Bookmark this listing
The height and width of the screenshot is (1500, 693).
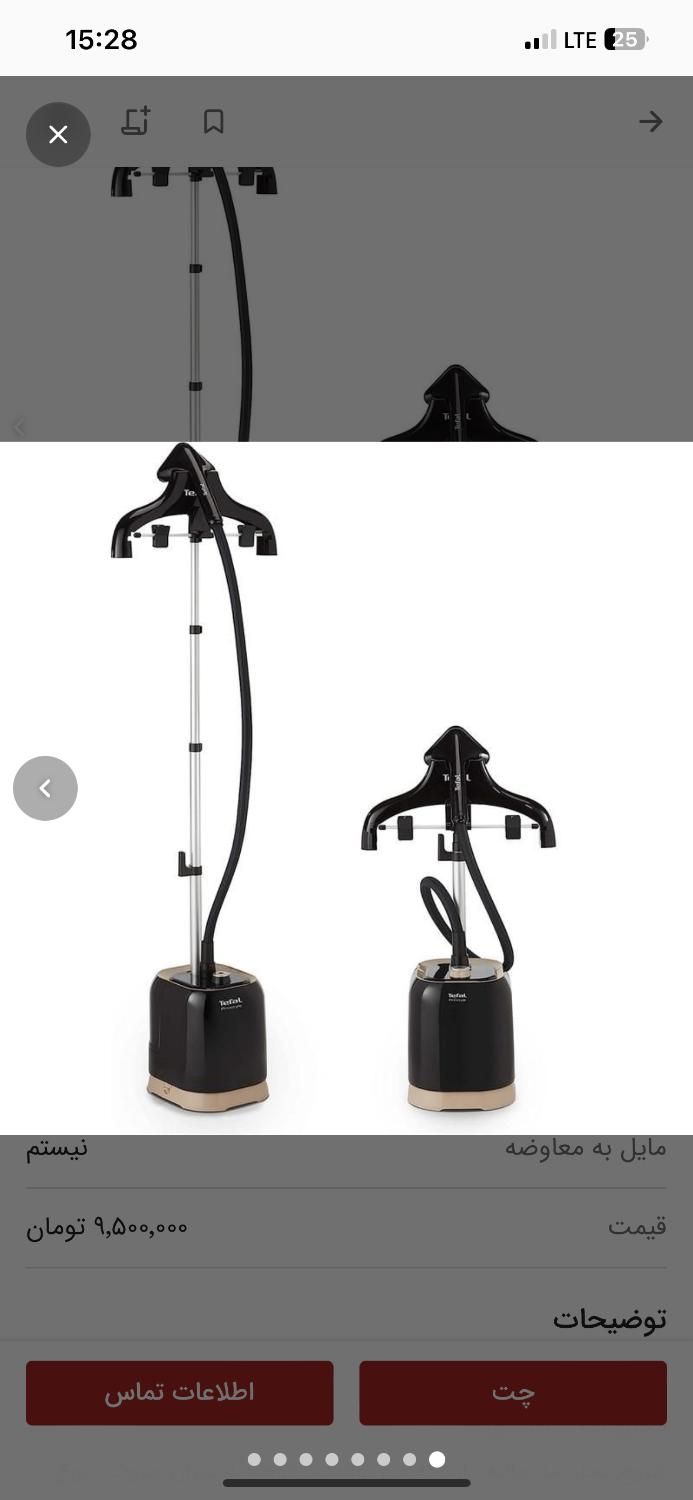pos(213,121)
